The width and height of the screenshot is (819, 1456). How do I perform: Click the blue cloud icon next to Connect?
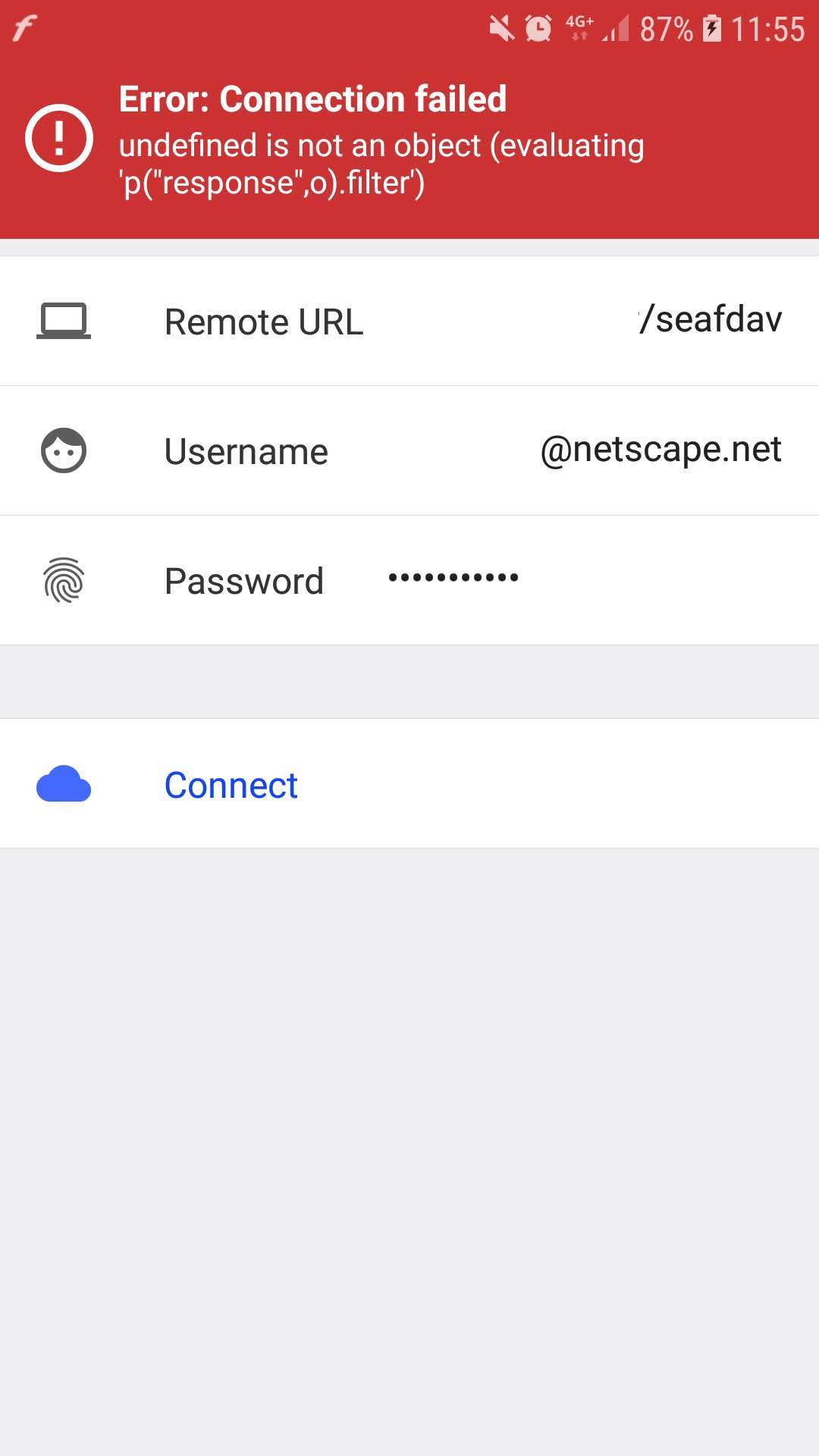64,786
